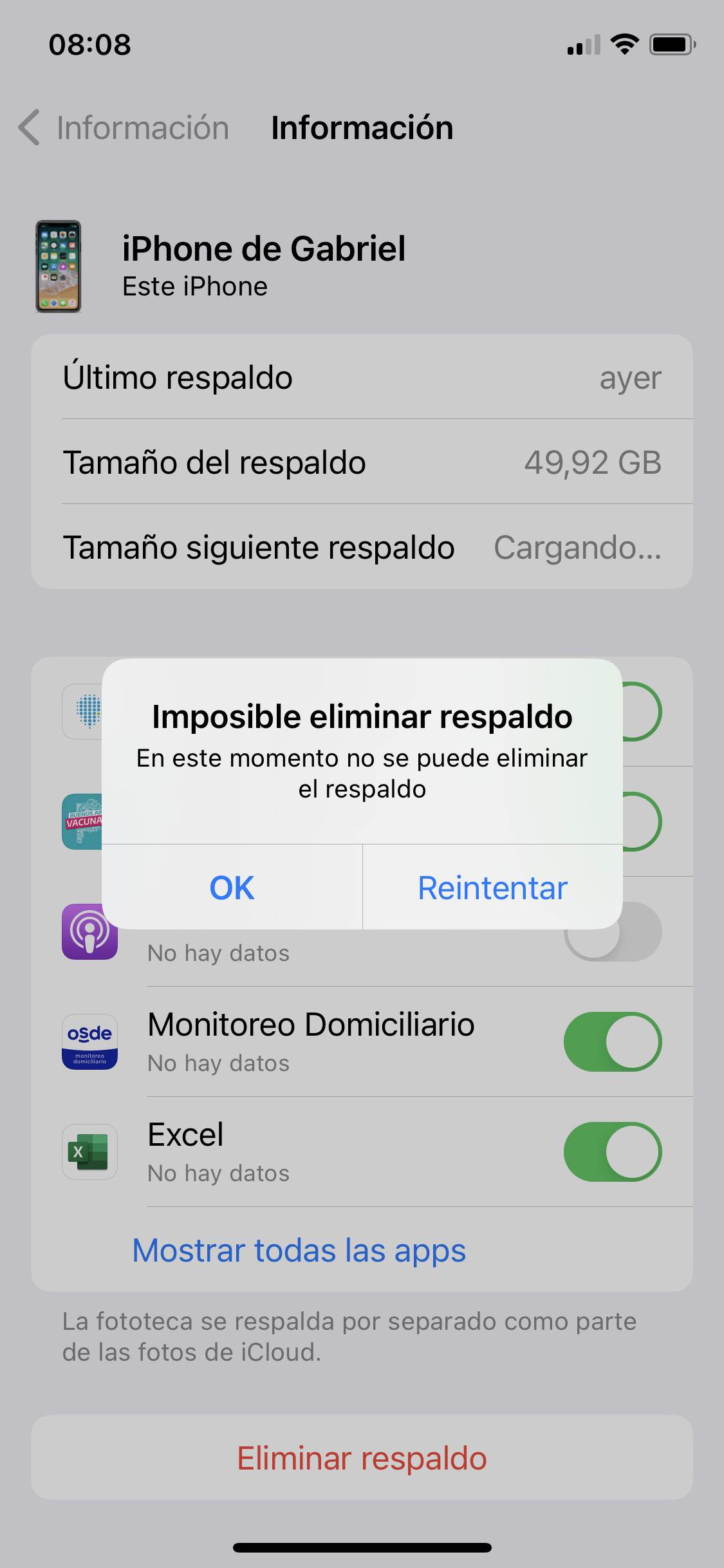Tap Eliminar respaldo button
Screen dimensions: 724x1568
(362, 1458)
